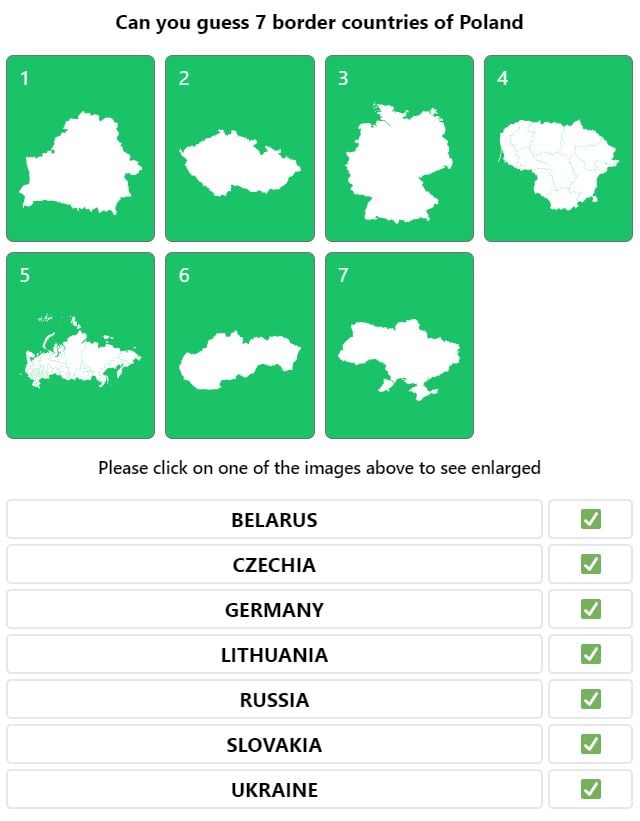Screen dimensions: 640x821
Task: Tap the LITHUANIA answer field
Action: pyautogui.click(x=274, y=655)
